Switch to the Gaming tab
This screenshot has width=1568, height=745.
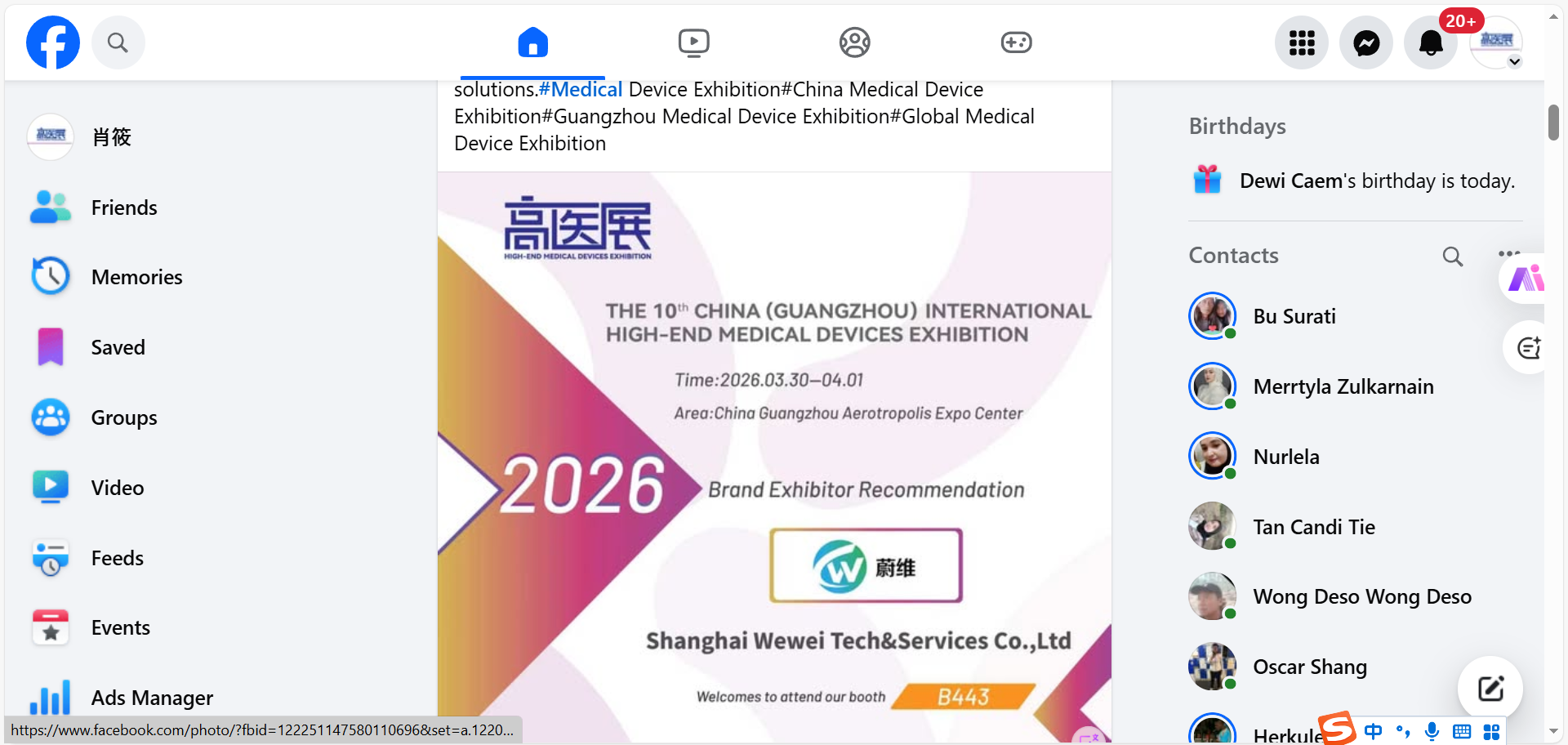point(1016,42)
